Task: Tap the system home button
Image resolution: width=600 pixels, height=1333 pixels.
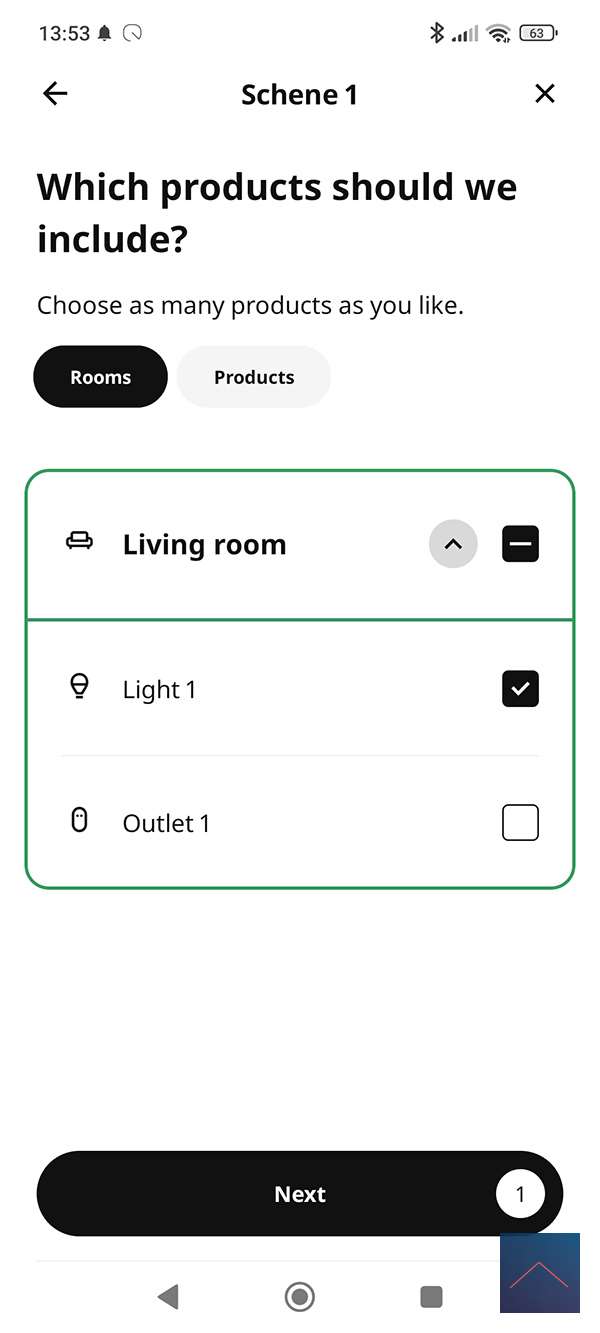Action: pos(299,1297)
